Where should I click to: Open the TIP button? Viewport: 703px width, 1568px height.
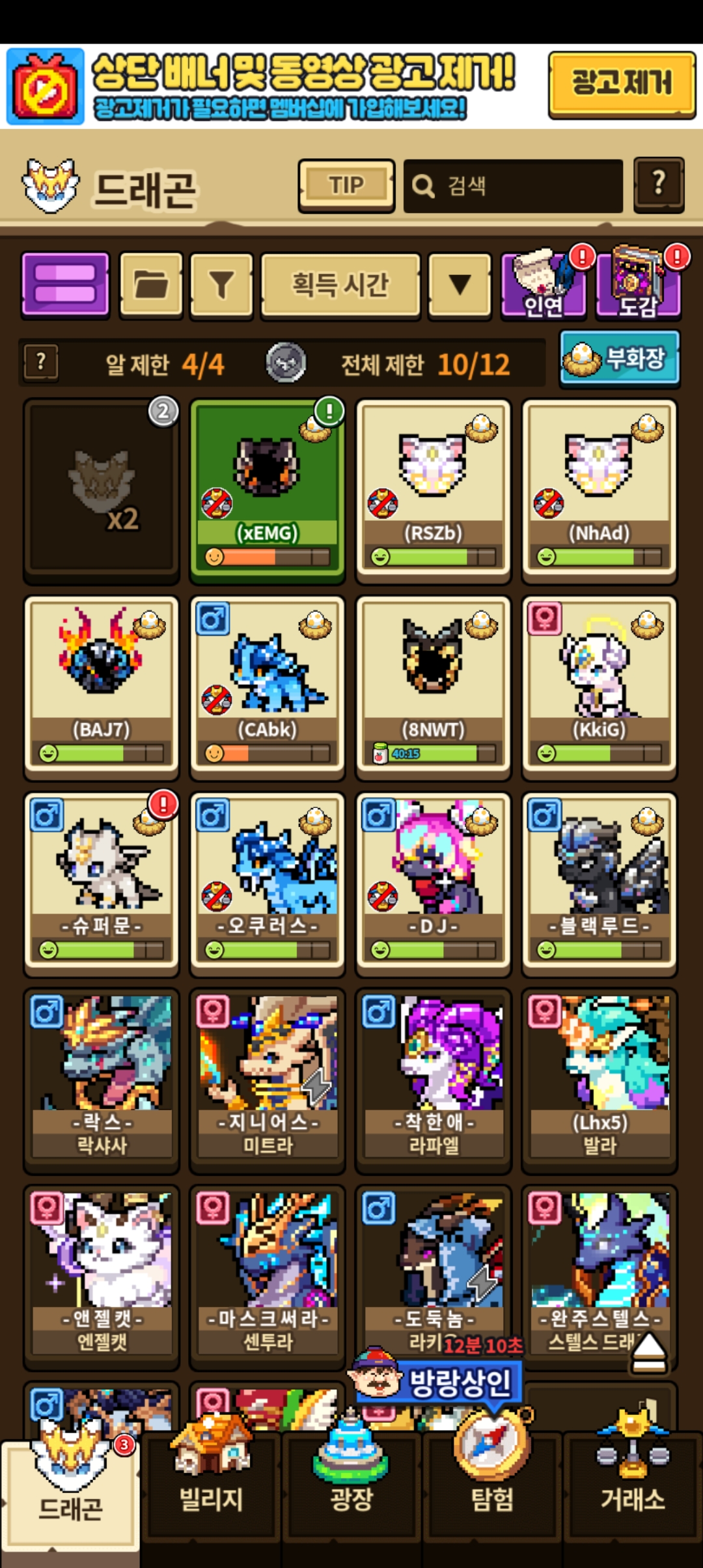coord(346,186)
